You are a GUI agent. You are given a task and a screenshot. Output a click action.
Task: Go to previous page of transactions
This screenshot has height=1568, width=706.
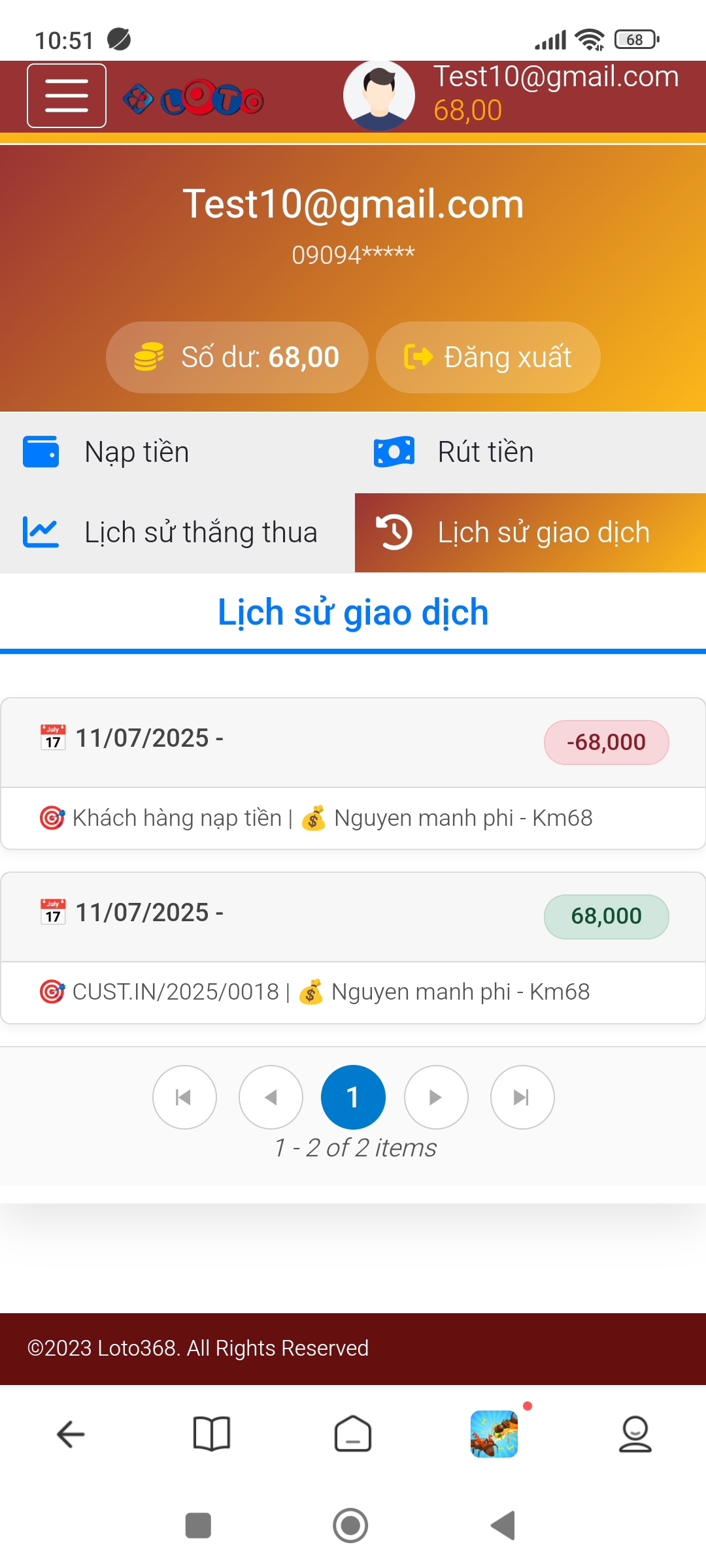(271, 1098)
